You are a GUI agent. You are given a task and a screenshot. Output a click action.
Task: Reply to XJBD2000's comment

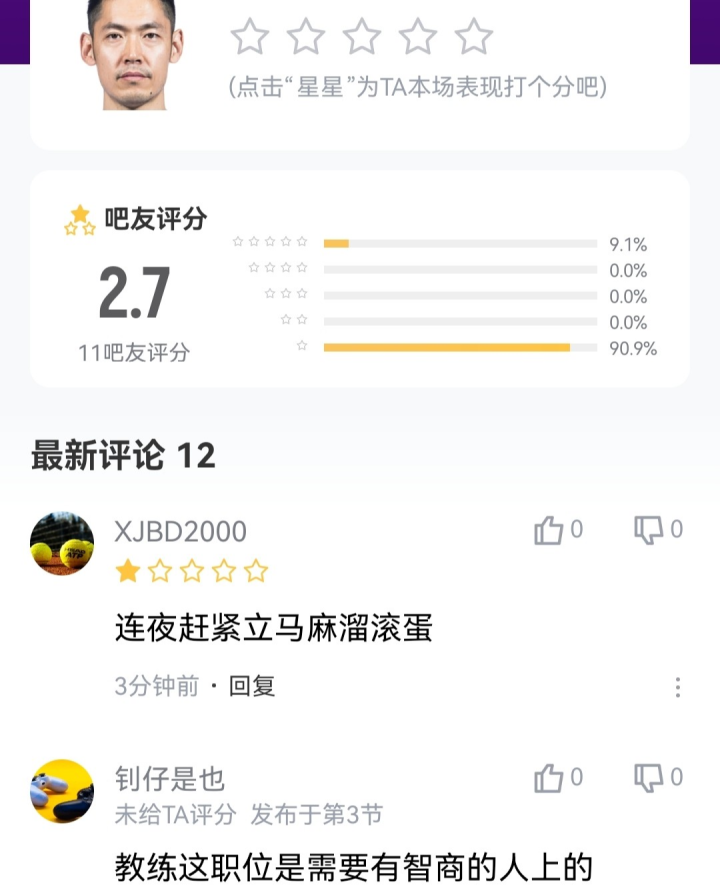click(x=252, y=686)
